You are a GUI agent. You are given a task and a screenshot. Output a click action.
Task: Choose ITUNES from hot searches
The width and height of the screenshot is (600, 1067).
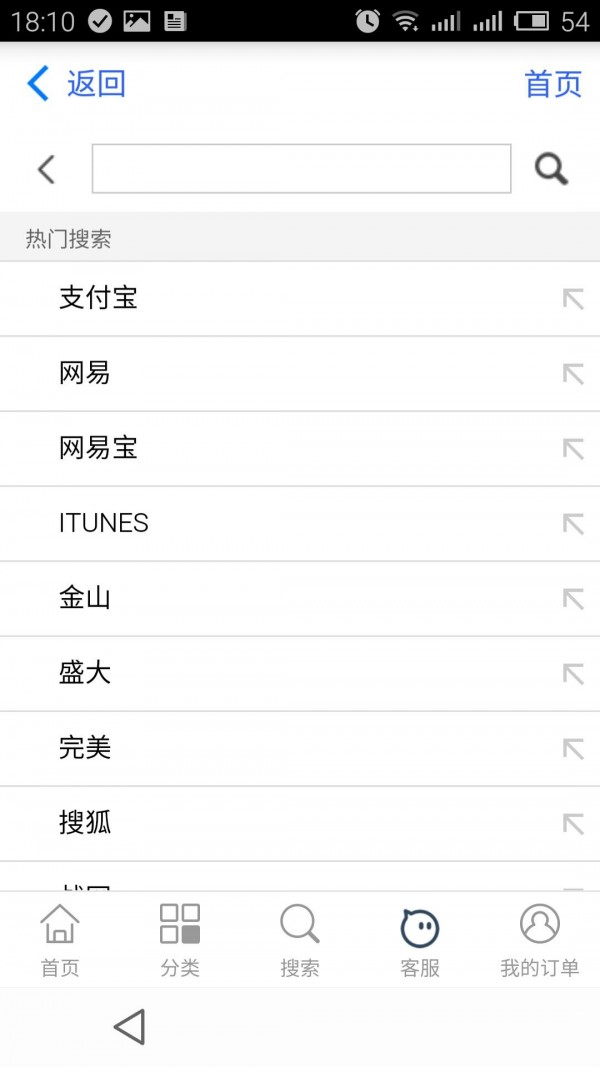click(300, 524)
